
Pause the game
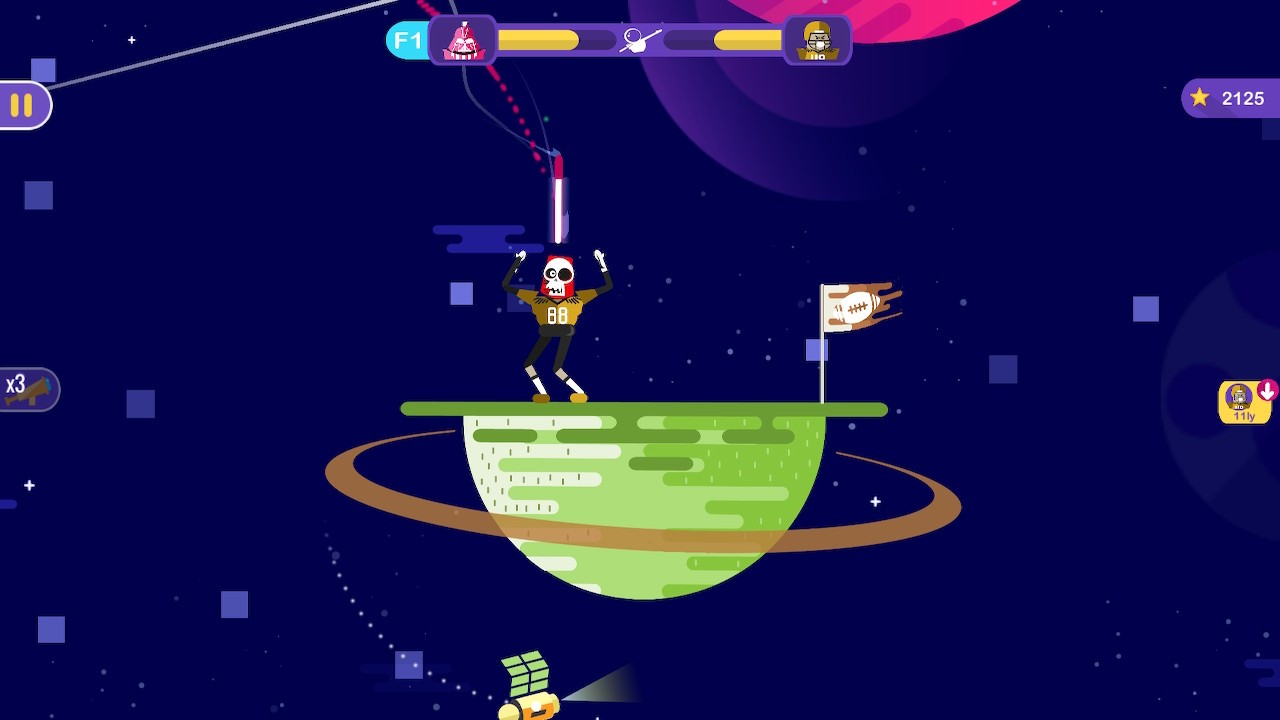[x=21, y=105]
